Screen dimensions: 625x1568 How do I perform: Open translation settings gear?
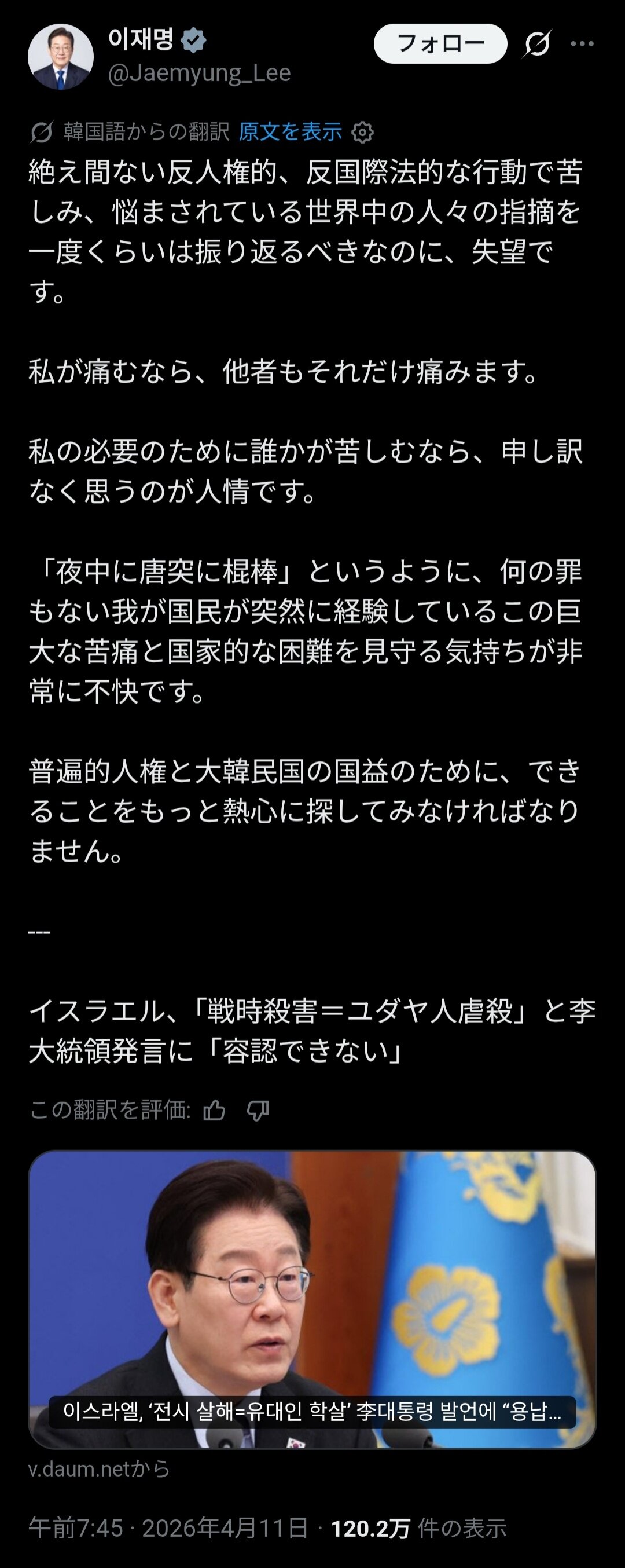(363, 132)
